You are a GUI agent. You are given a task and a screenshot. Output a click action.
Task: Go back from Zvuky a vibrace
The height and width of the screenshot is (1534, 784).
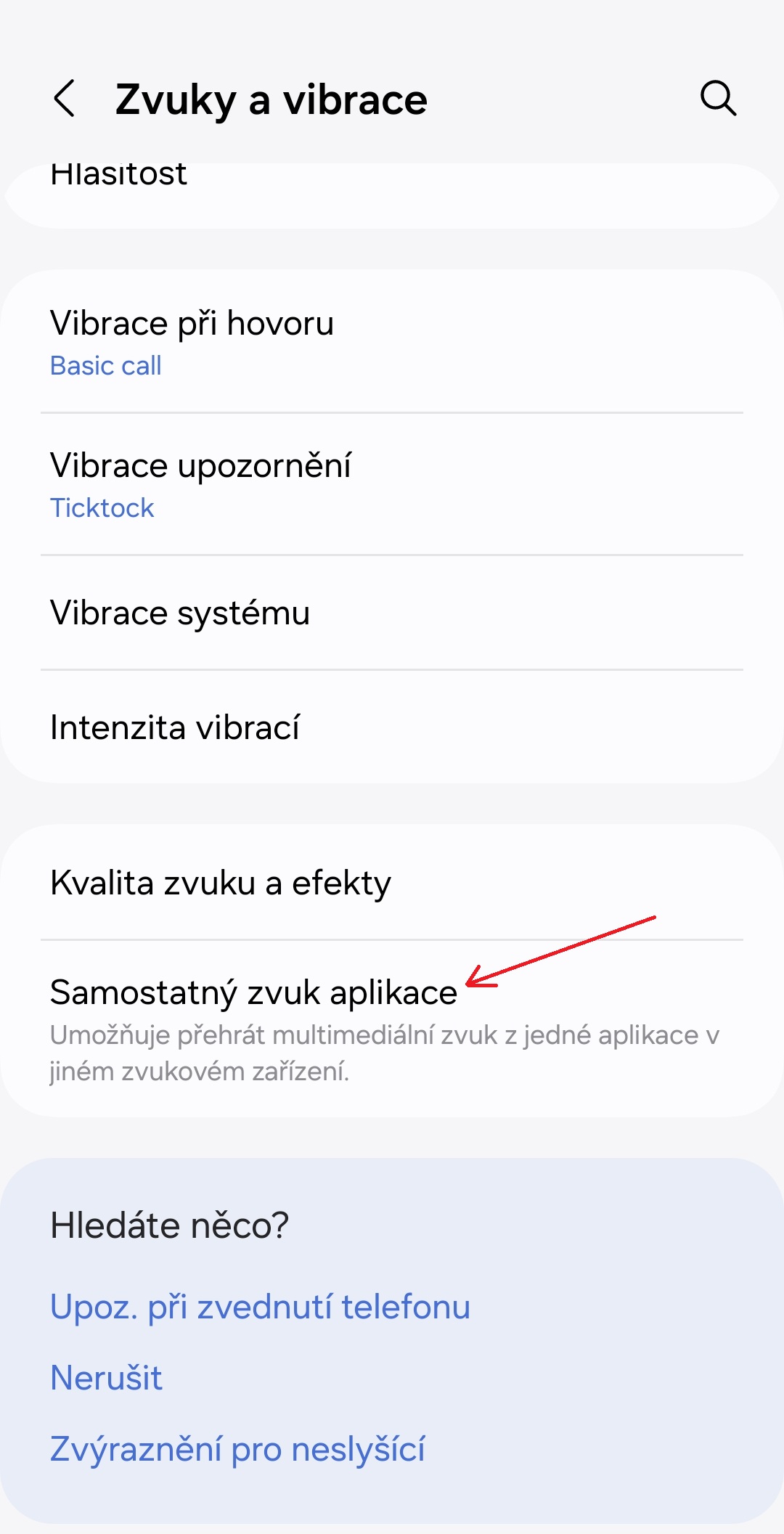click(65, 99)
